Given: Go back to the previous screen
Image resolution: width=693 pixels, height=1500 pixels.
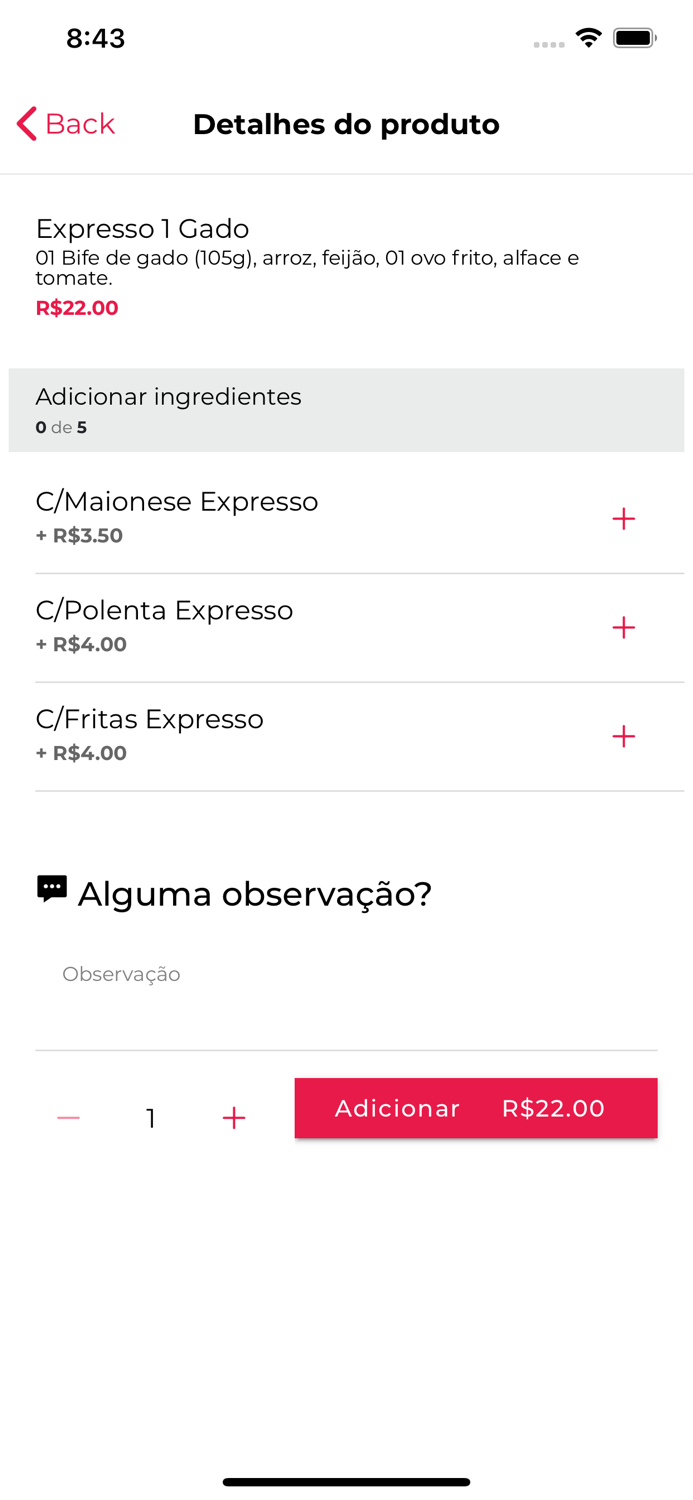Looking at the screenshot, I should click(x=66, y=124).
